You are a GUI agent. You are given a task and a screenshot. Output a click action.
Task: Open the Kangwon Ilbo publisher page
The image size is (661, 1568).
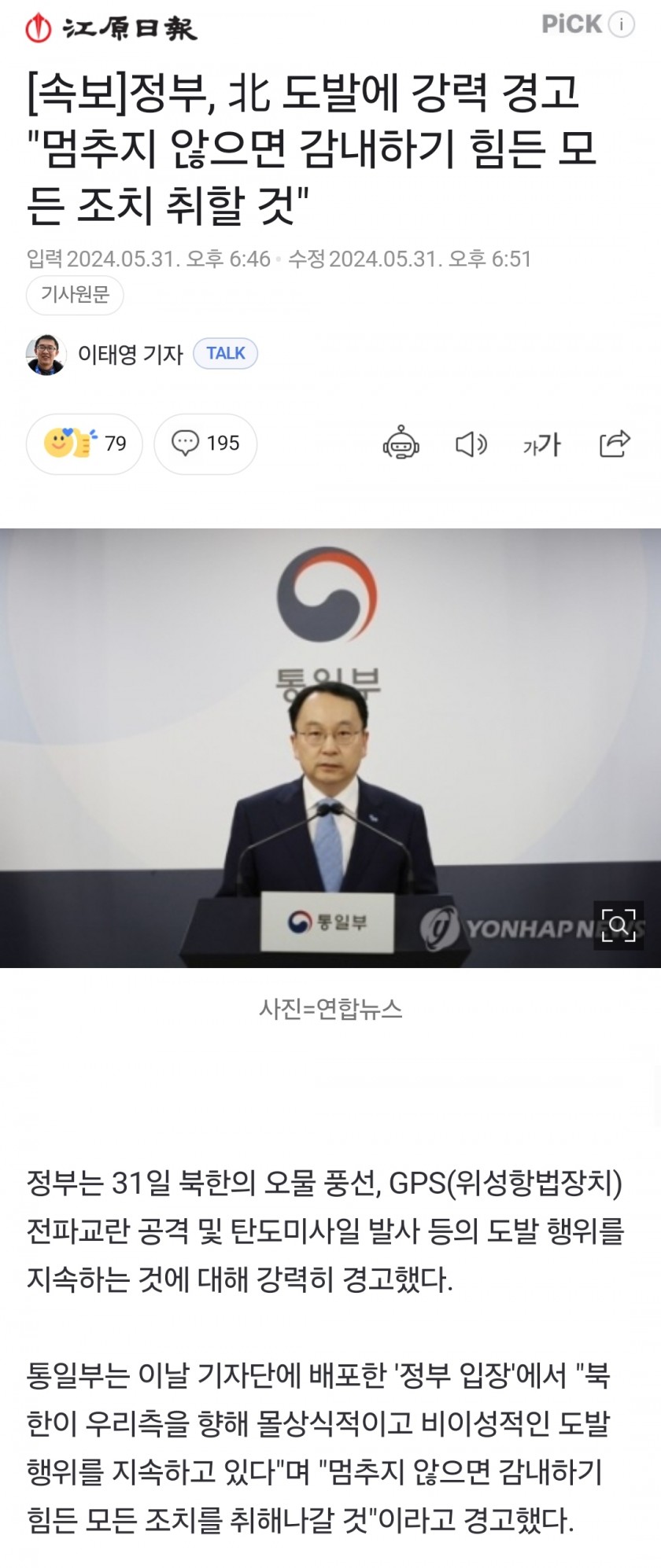click(x=111, y=29)
